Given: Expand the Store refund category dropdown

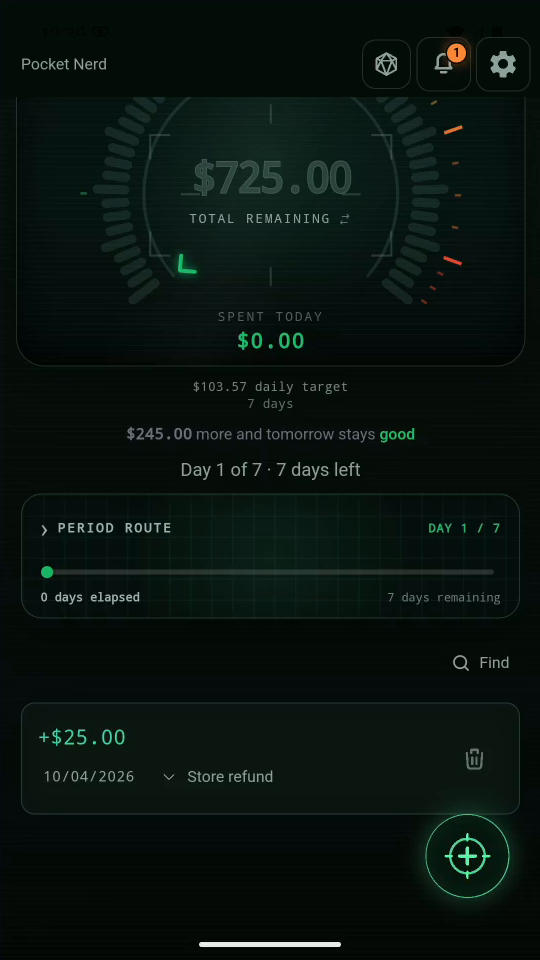Looking at the screenshot, I should (x=169, y=777).
